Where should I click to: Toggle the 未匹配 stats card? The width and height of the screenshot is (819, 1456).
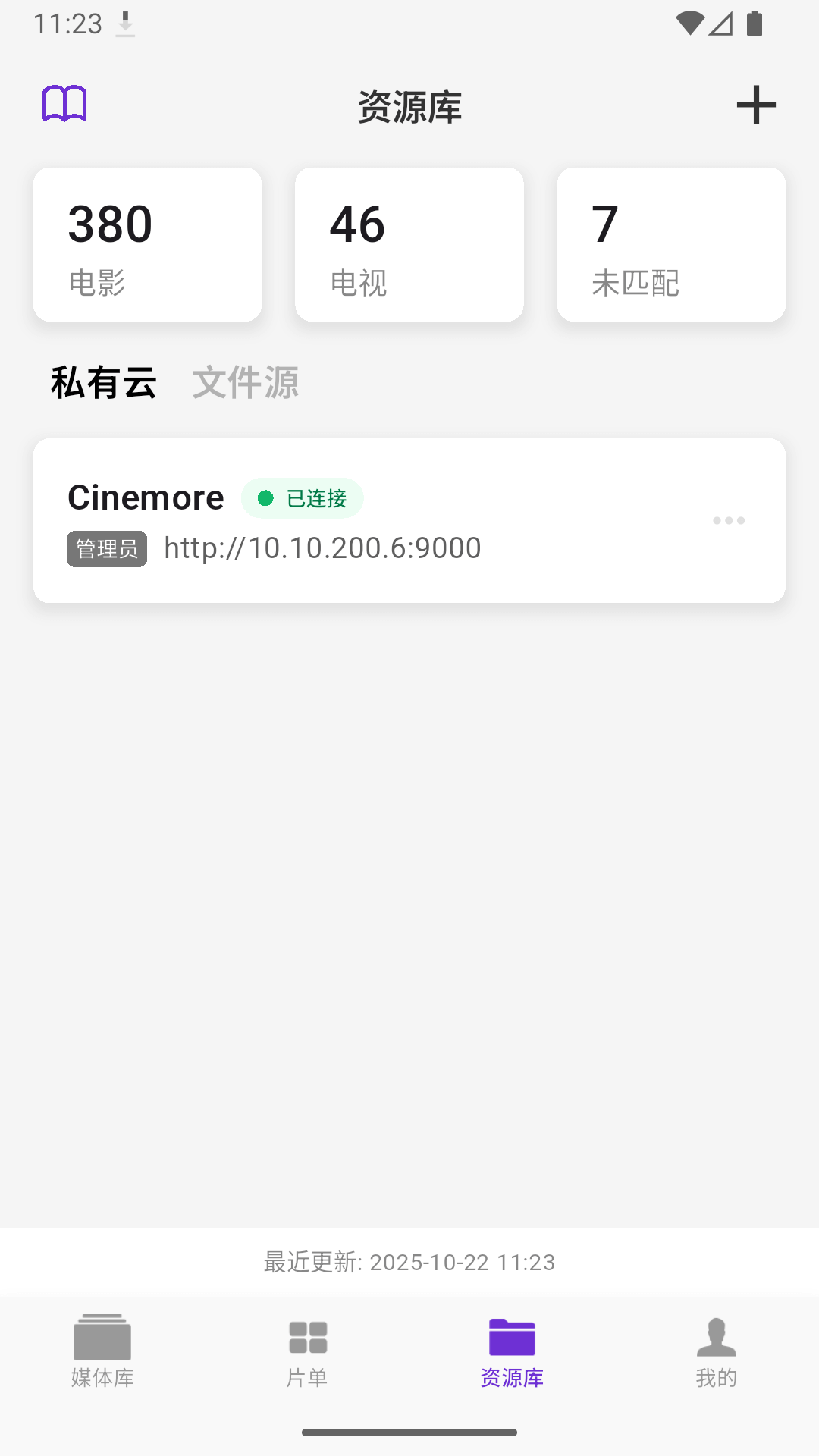670,244
